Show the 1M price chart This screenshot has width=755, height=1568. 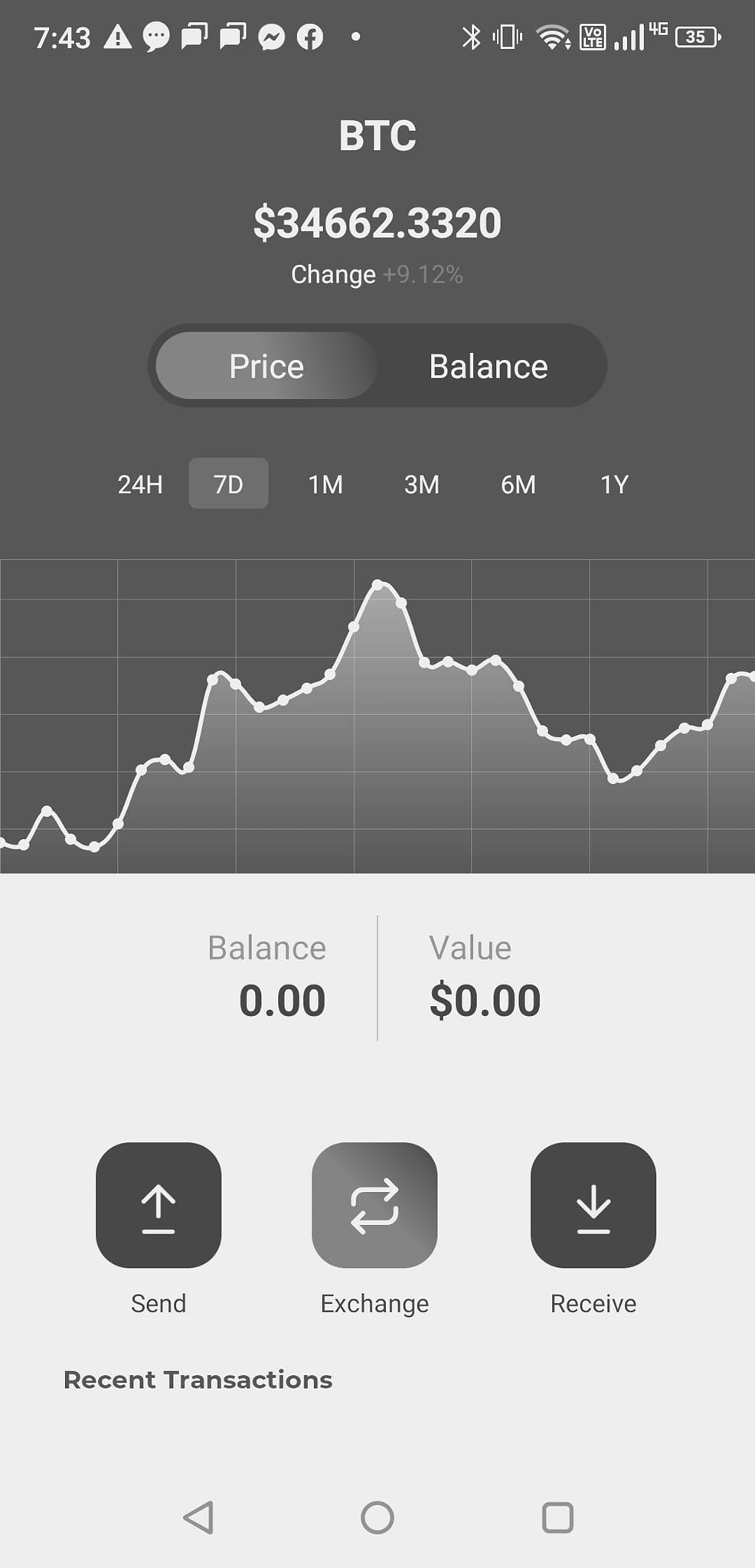[325, 484]
